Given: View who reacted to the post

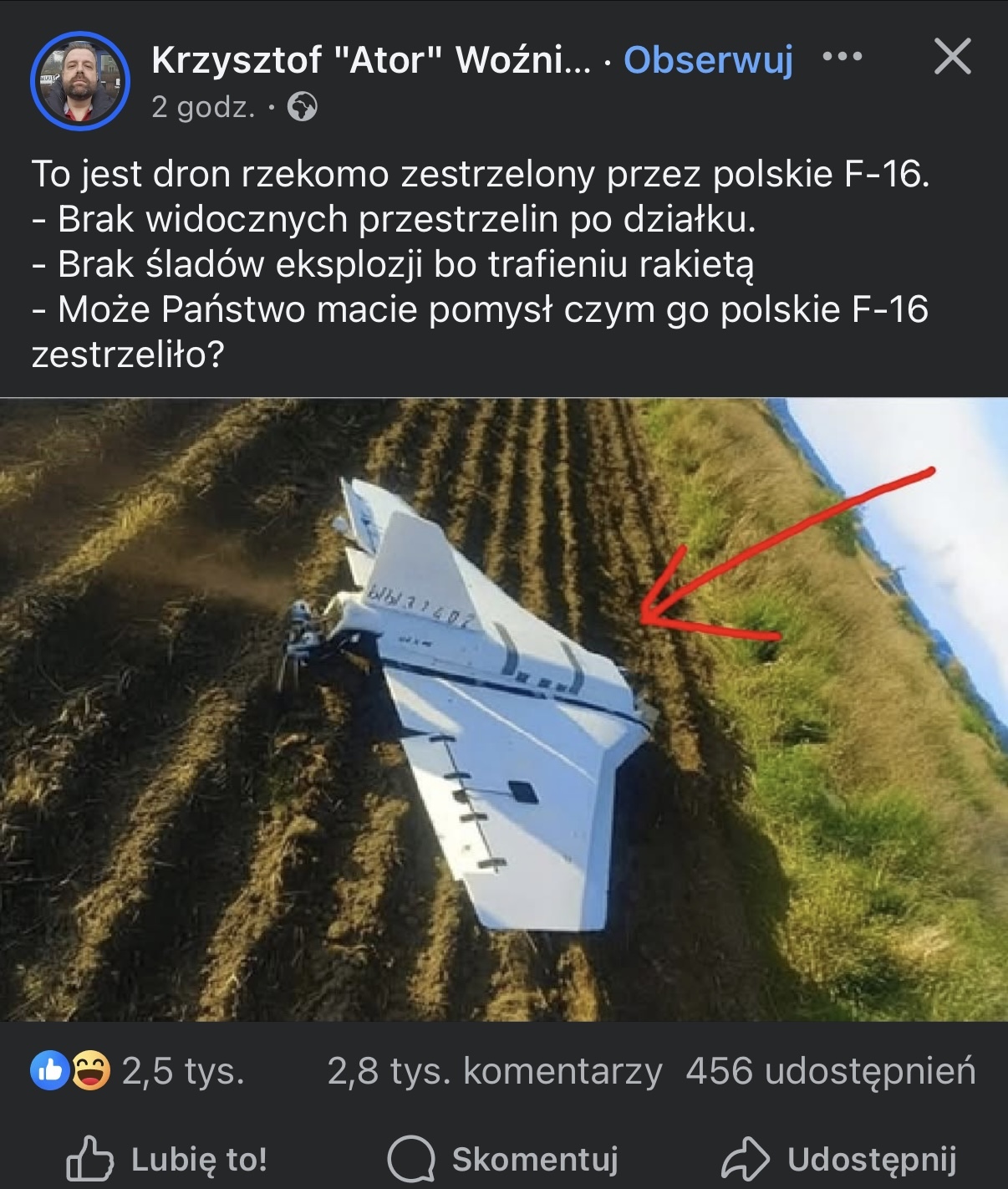Looking at the screenshot, I should (139, 1070).
